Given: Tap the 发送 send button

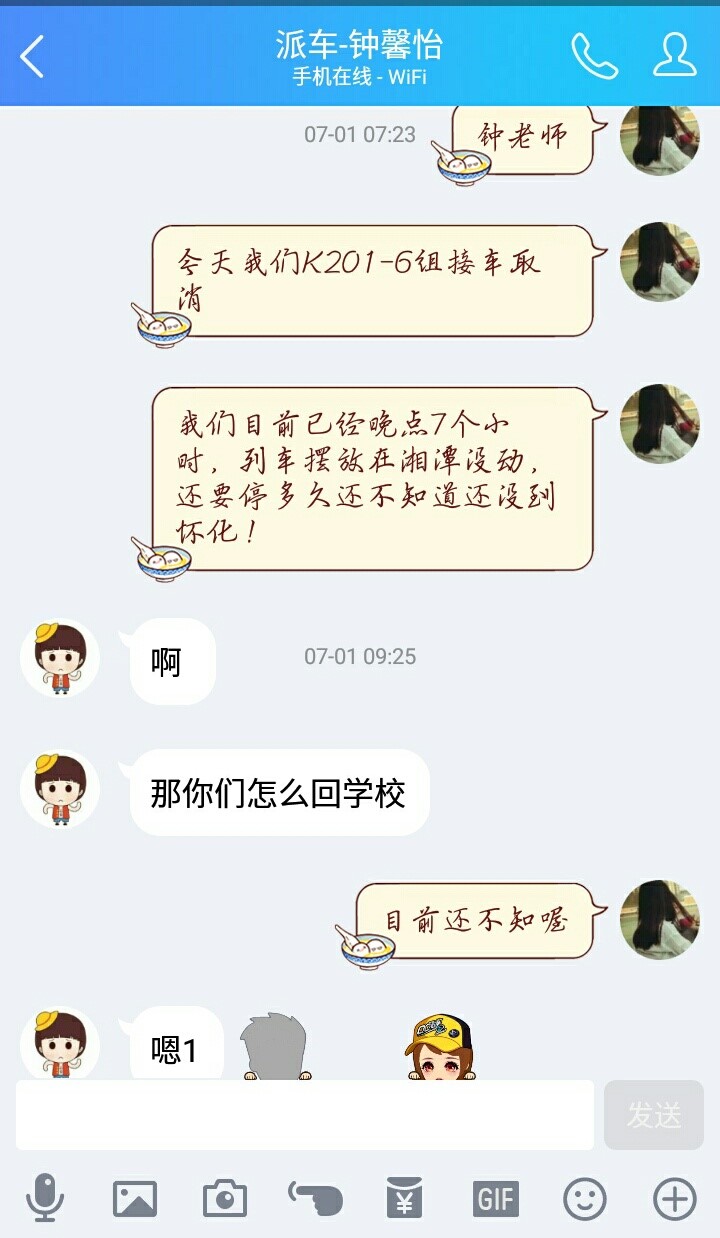Looking at the screenshot, I should 654,1114.
